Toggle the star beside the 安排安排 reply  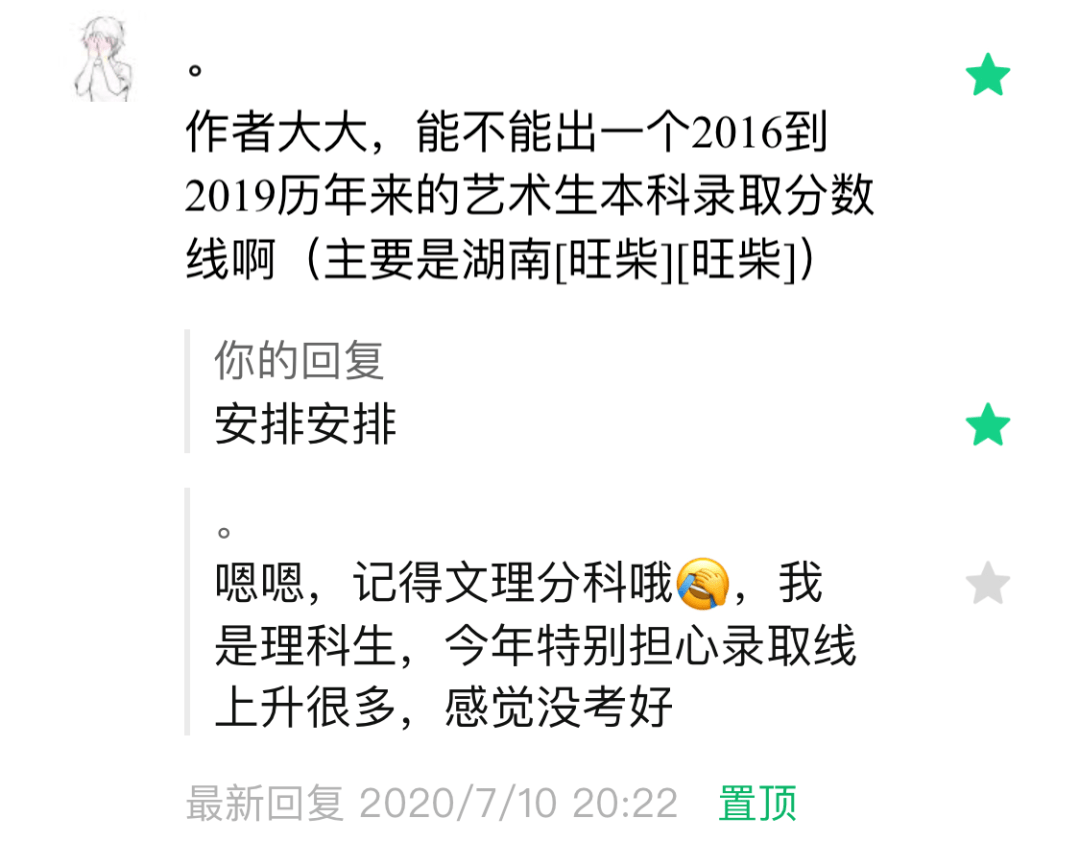(988, 425)
